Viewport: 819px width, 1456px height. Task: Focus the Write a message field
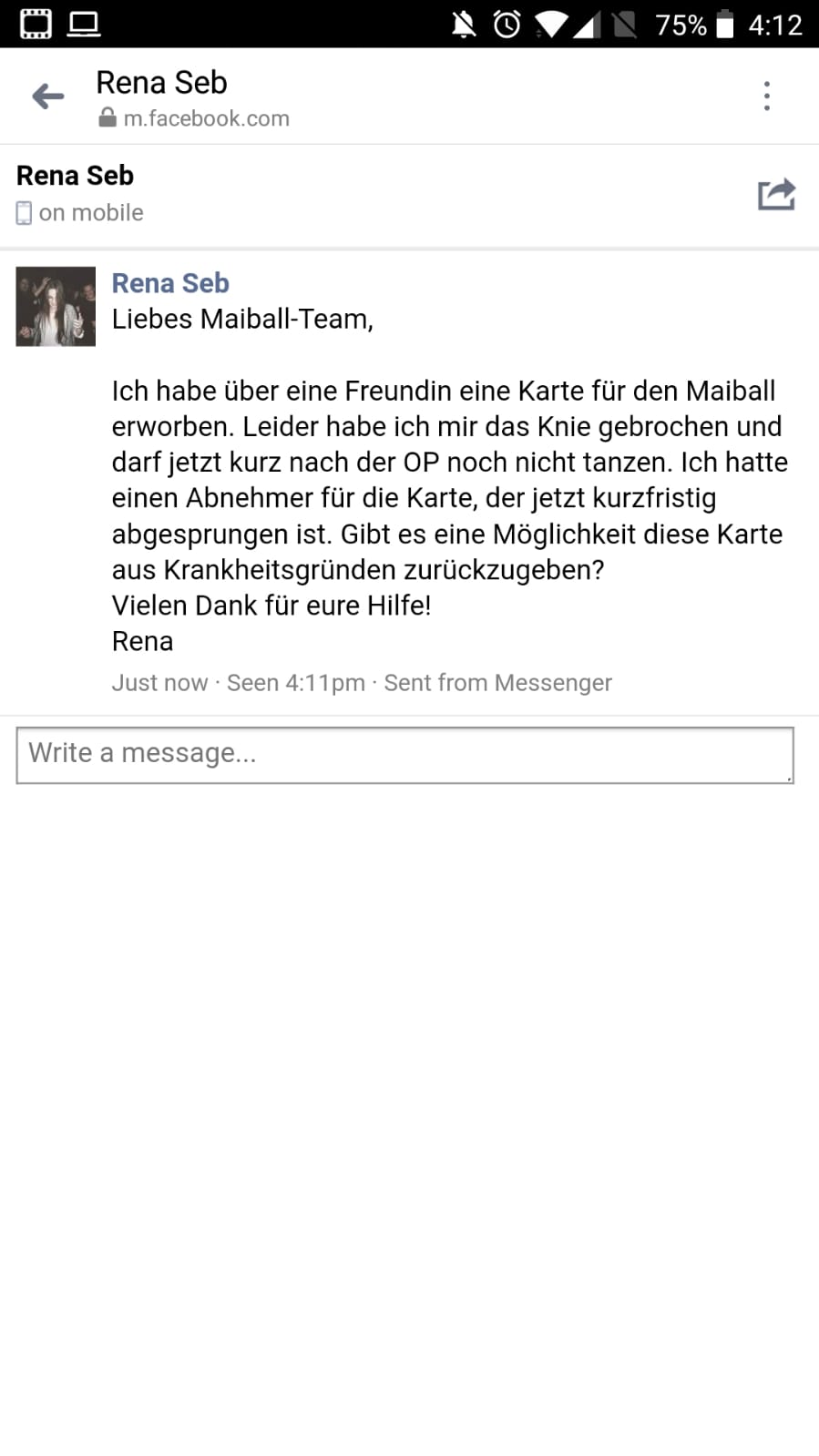[404, 754]
